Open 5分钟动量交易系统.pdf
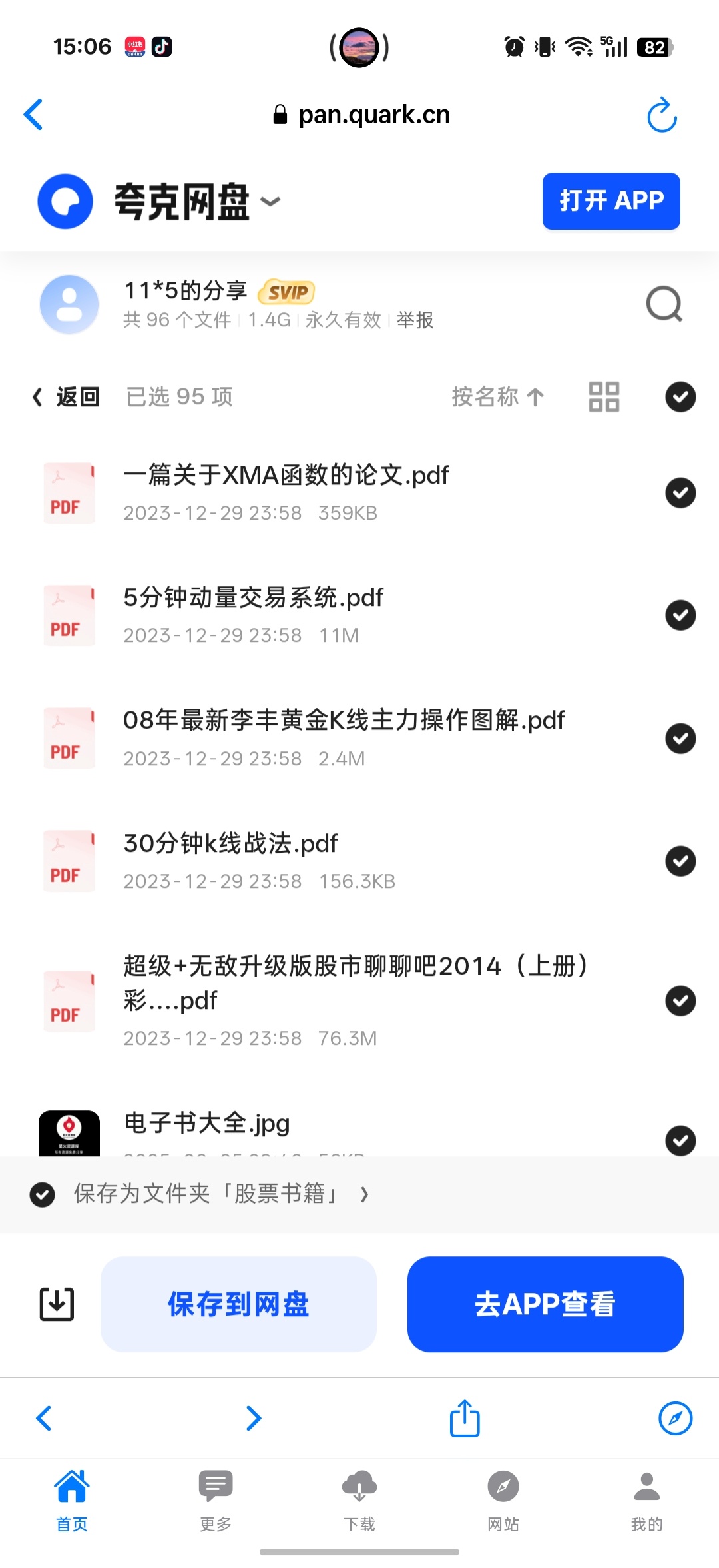Image resolution: width=719 pixels, height=1568 pixels. 253,598
